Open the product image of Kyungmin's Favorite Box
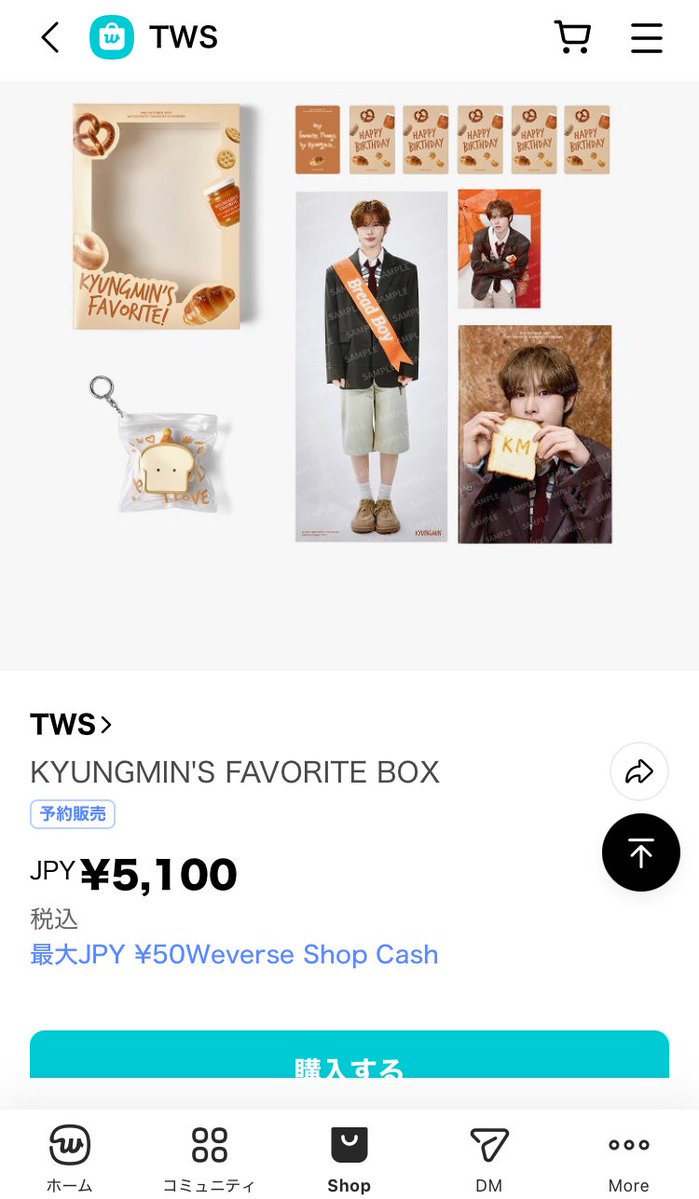Image resolution: width=699 pixels, height=1199 pixels. coord(350,375)
